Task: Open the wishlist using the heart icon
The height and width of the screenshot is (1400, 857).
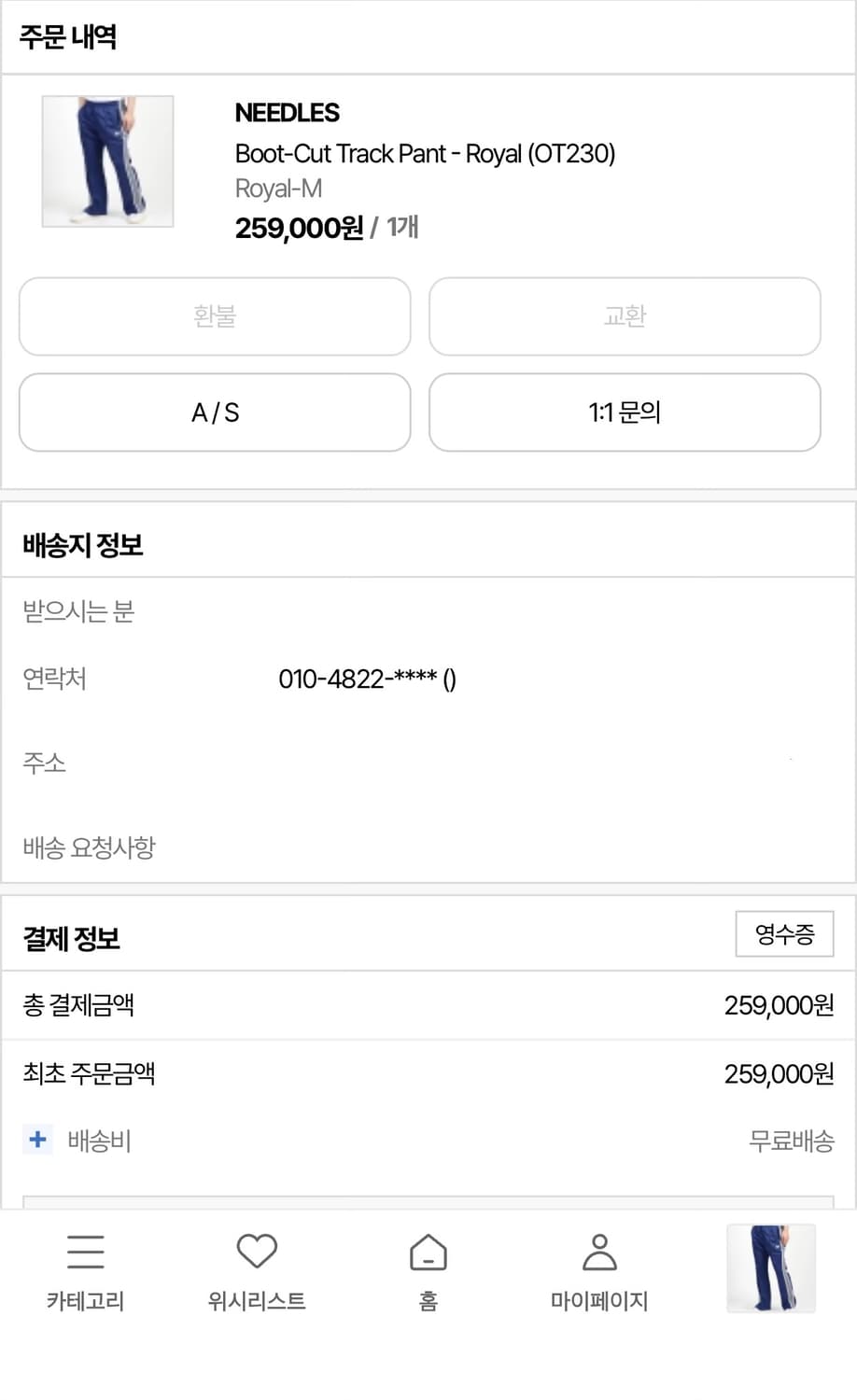Action: point(258,1251)
